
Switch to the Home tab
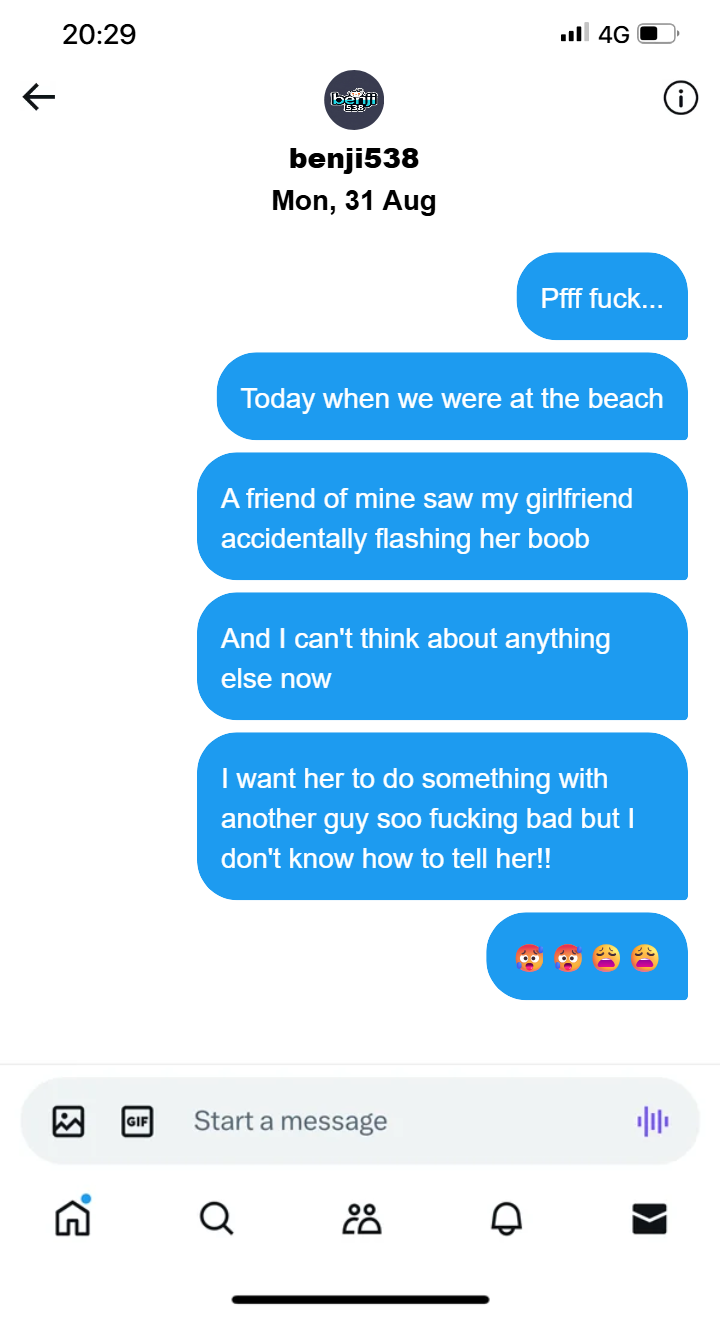click(72, 1216)
